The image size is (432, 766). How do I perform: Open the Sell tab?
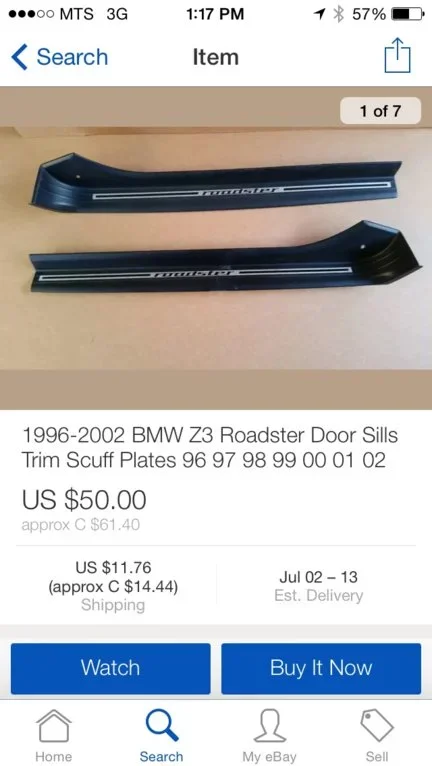tap(377, 735)
